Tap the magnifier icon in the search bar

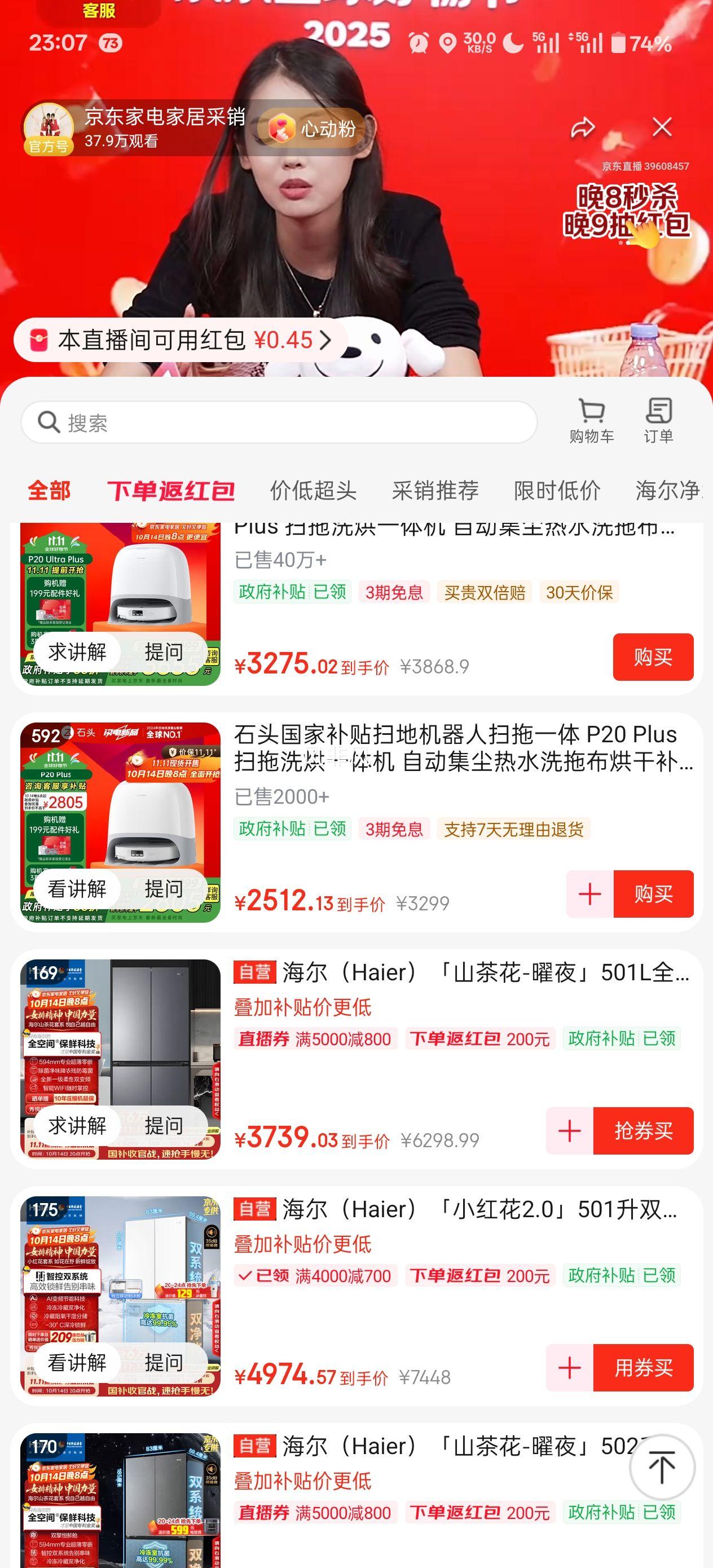(x=47, y=421)
